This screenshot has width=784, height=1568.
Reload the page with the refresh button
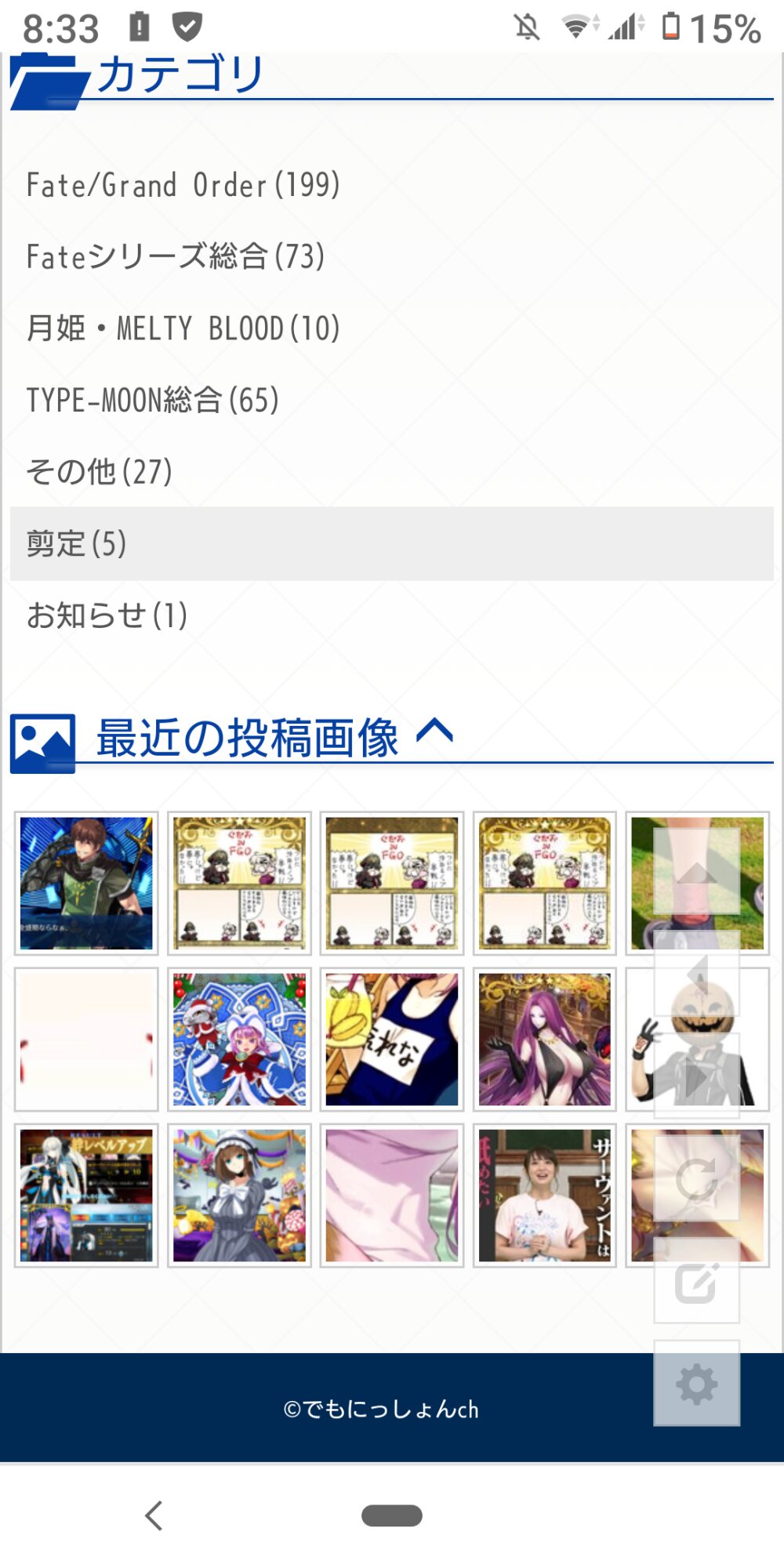(x=696, y=1178)
